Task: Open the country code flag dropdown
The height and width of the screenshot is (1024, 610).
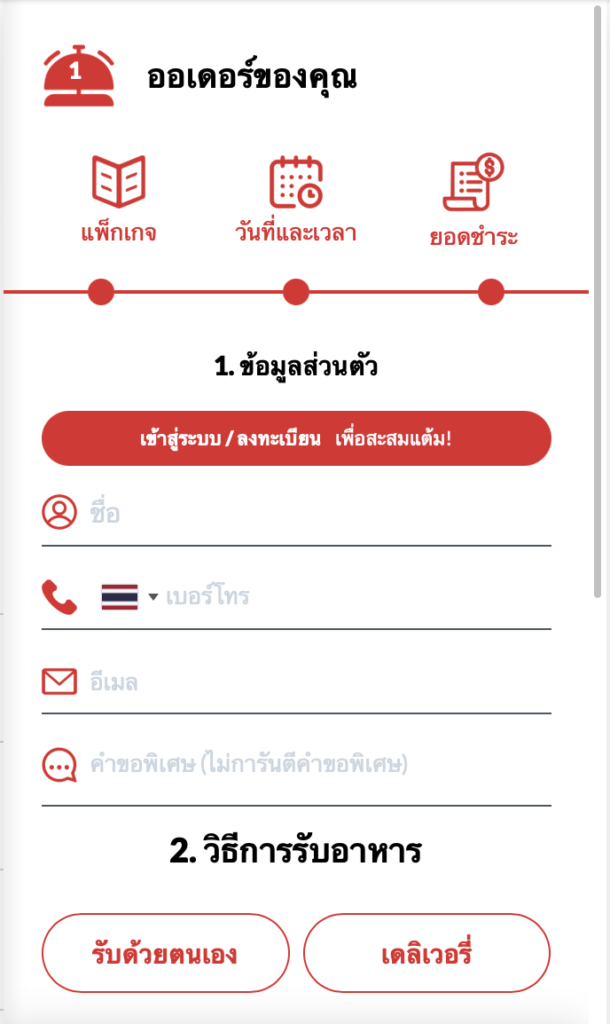Action: pyautogui.click(x=129, y=597)
